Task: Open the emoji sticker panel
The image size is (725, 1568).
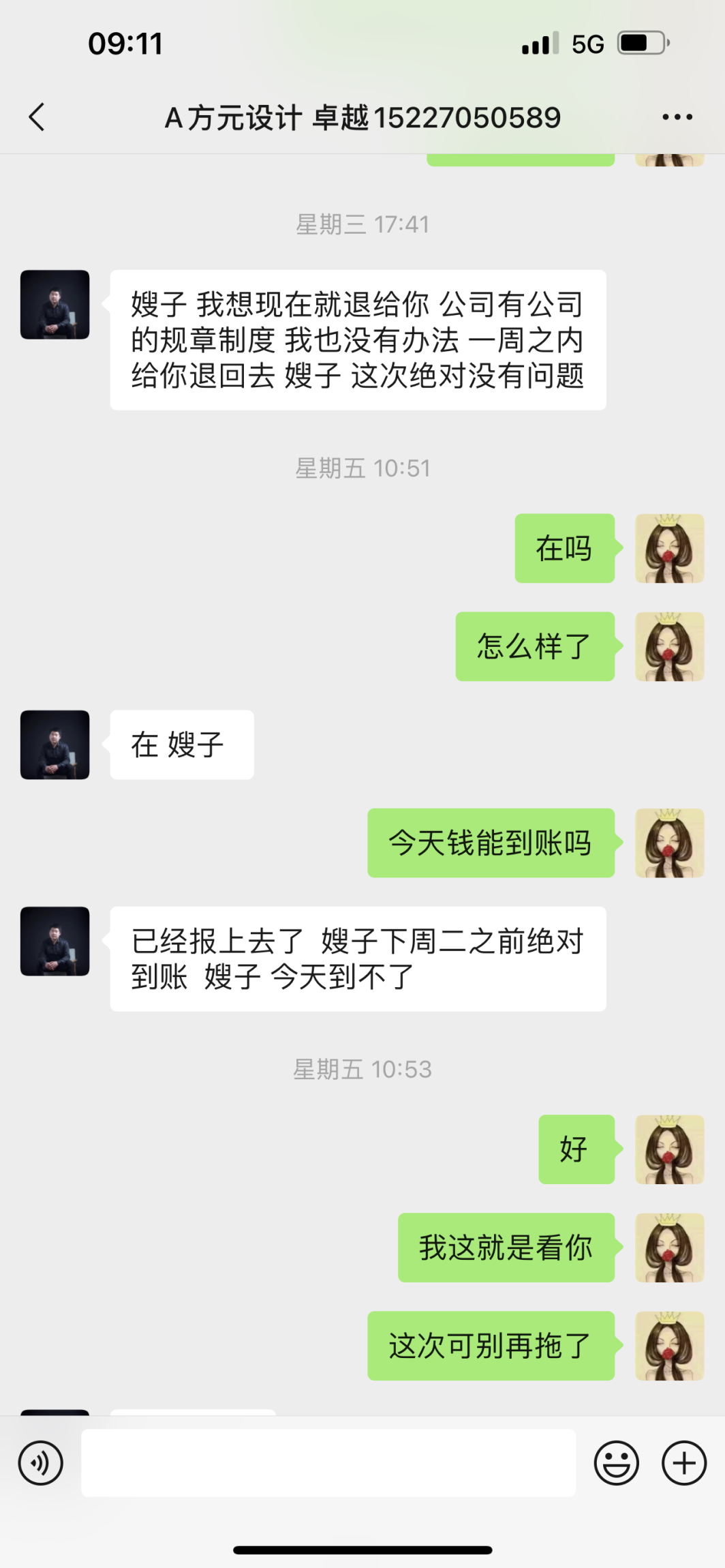Action: [x=616, y=1462]
